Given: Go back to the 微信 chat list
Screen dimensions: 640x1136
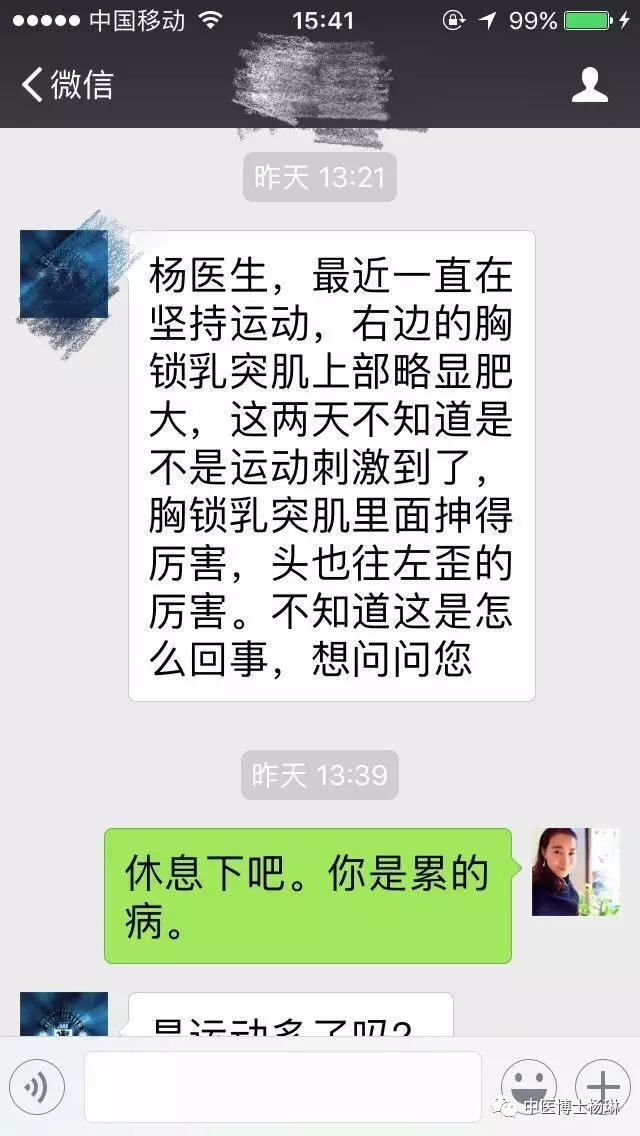Looking at the screenshot, I should (66, 84).
